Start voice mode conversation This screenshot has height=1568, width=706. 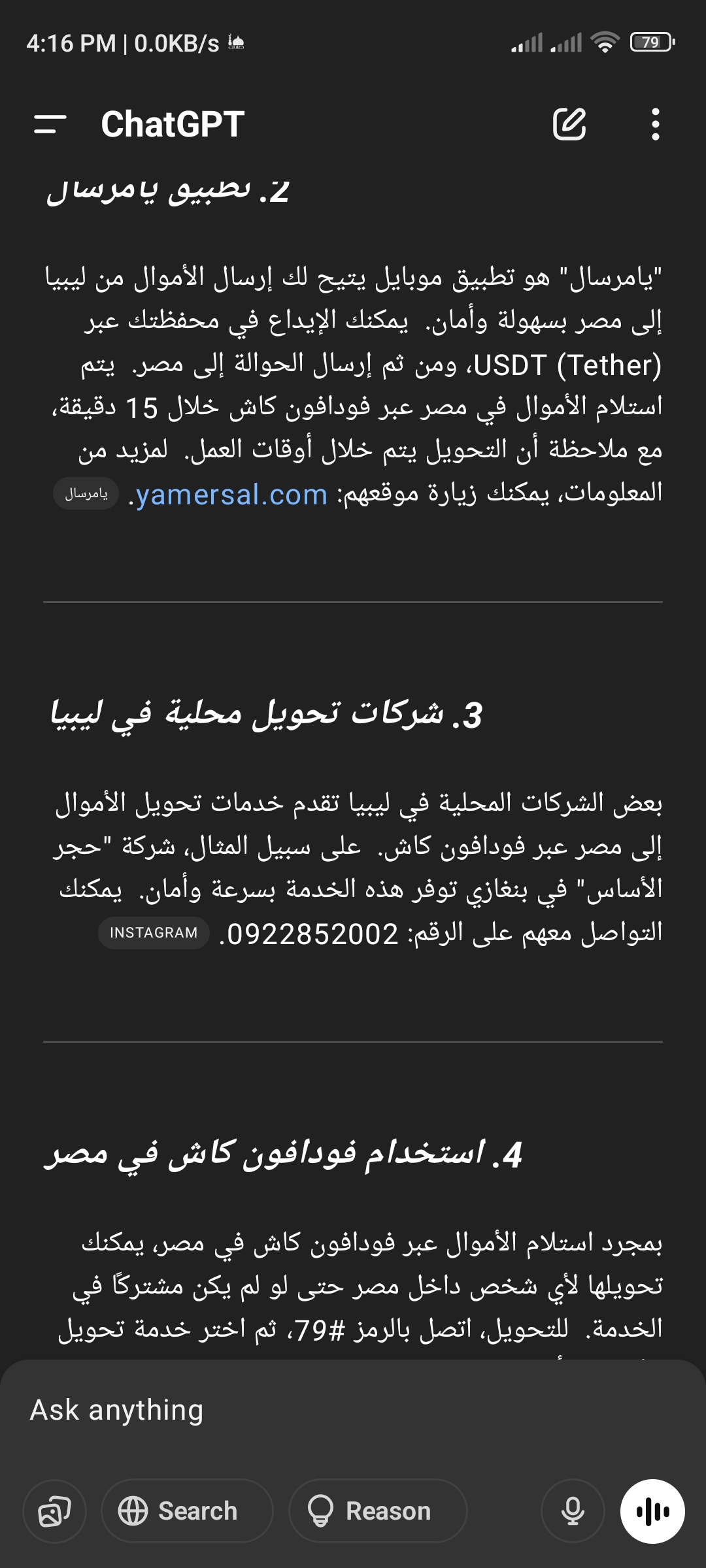(652, 1511)
